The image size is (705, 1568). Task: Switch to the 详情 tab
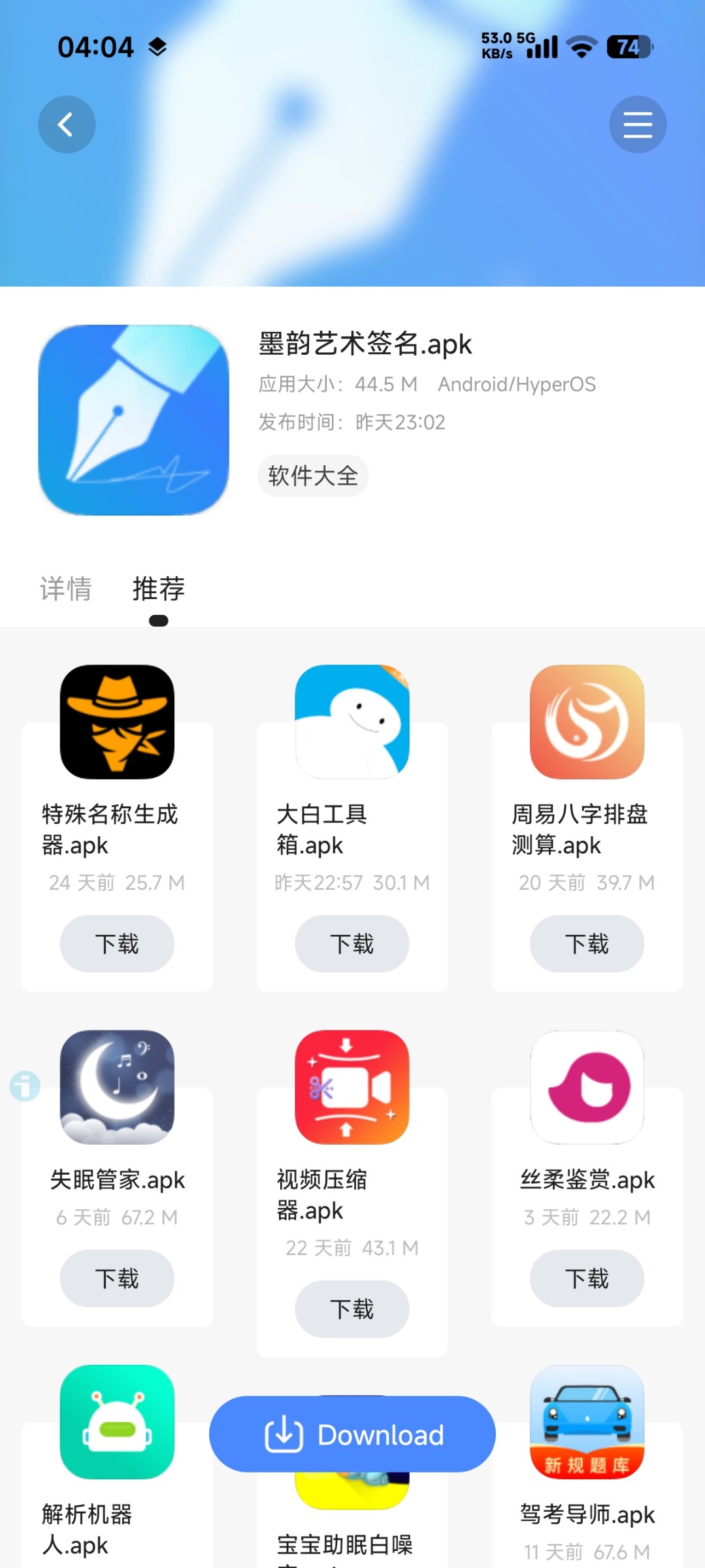point(66,589)
